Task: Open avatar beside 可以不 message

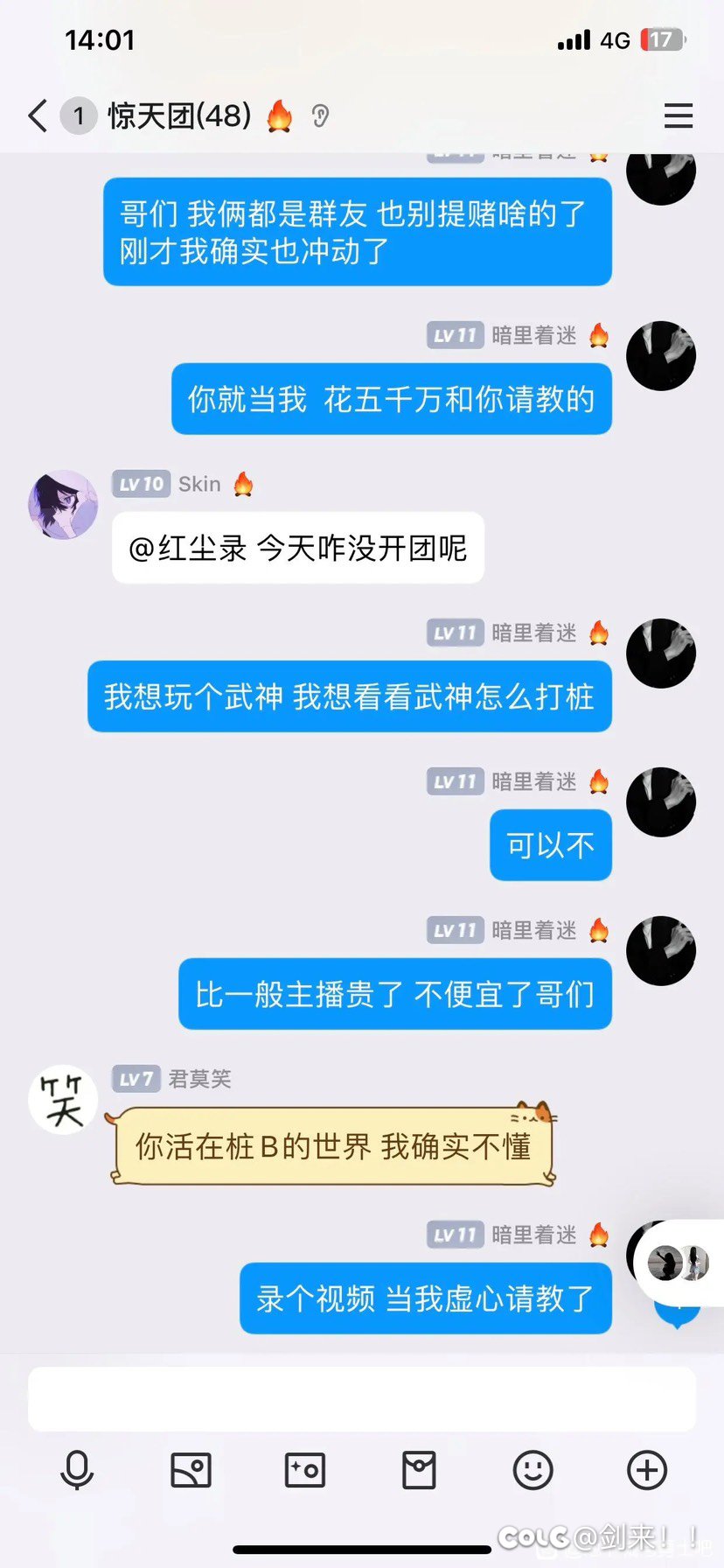Action: [661, 802]
